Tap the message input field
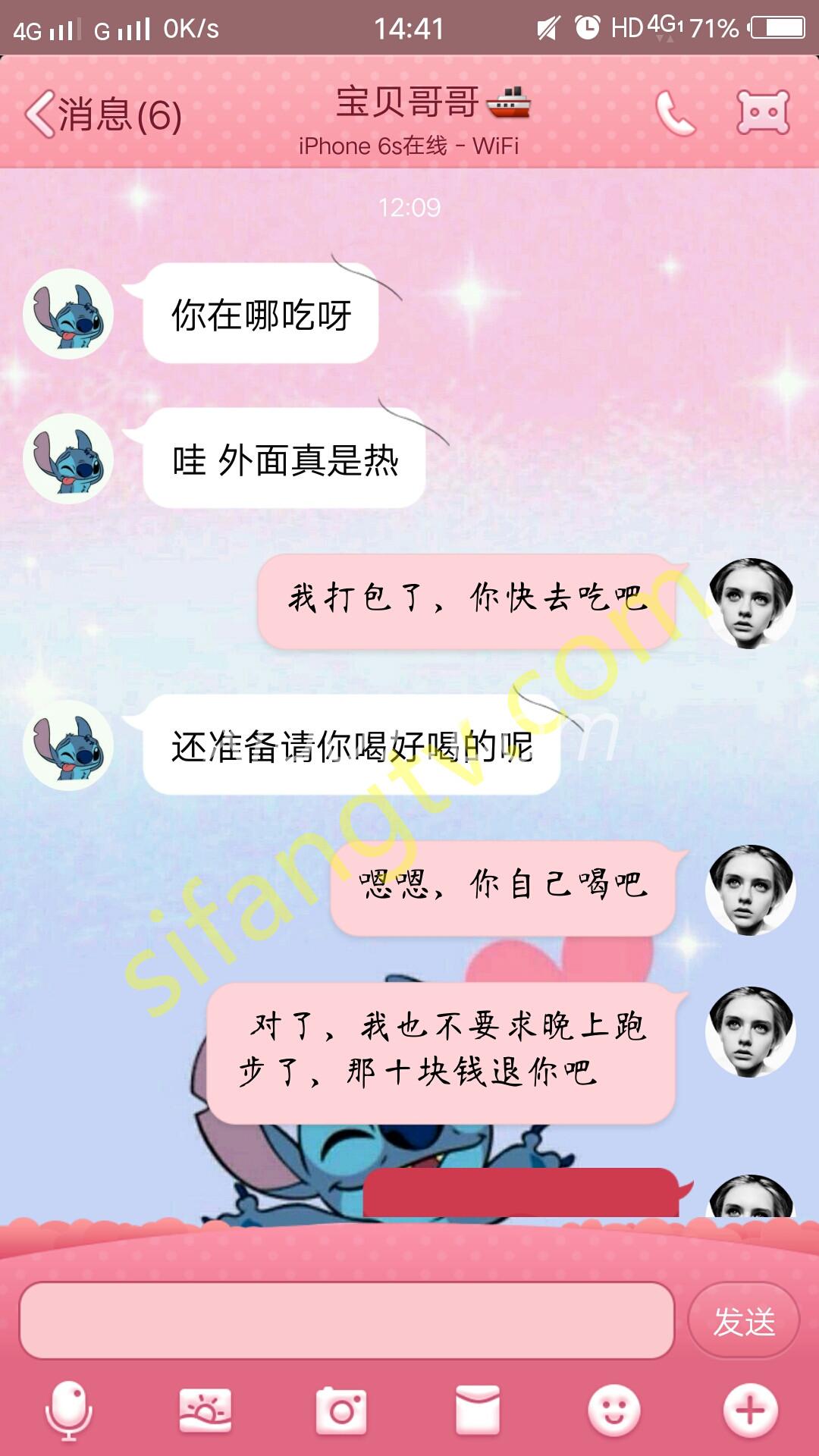The height and width of the screenshot is (1456, 819). pos(347,1320)
